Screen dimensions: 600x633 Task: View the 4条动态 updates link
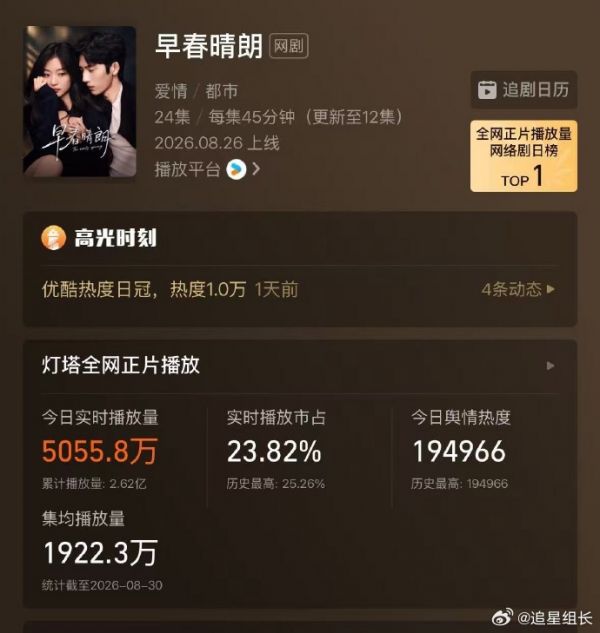pos(518,289)
